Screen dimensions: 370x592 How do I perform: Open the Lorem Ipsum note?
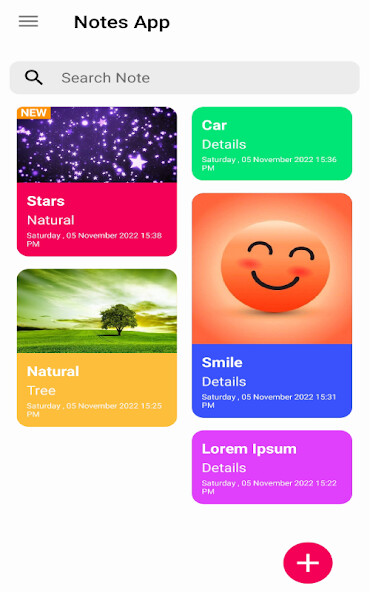tap(272, 467)
